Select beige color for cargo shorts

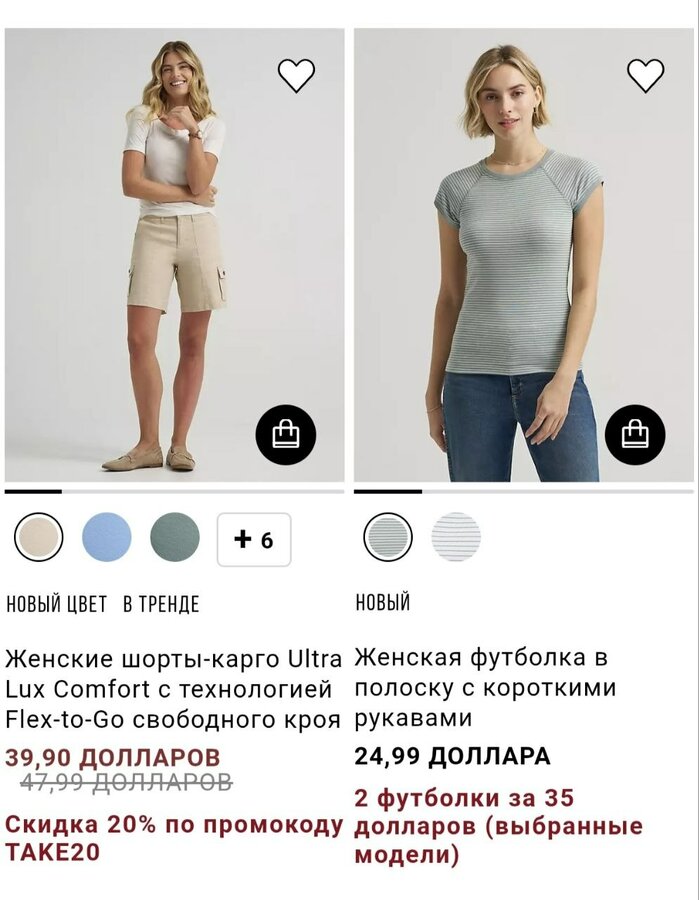click(x=39, y=538)
